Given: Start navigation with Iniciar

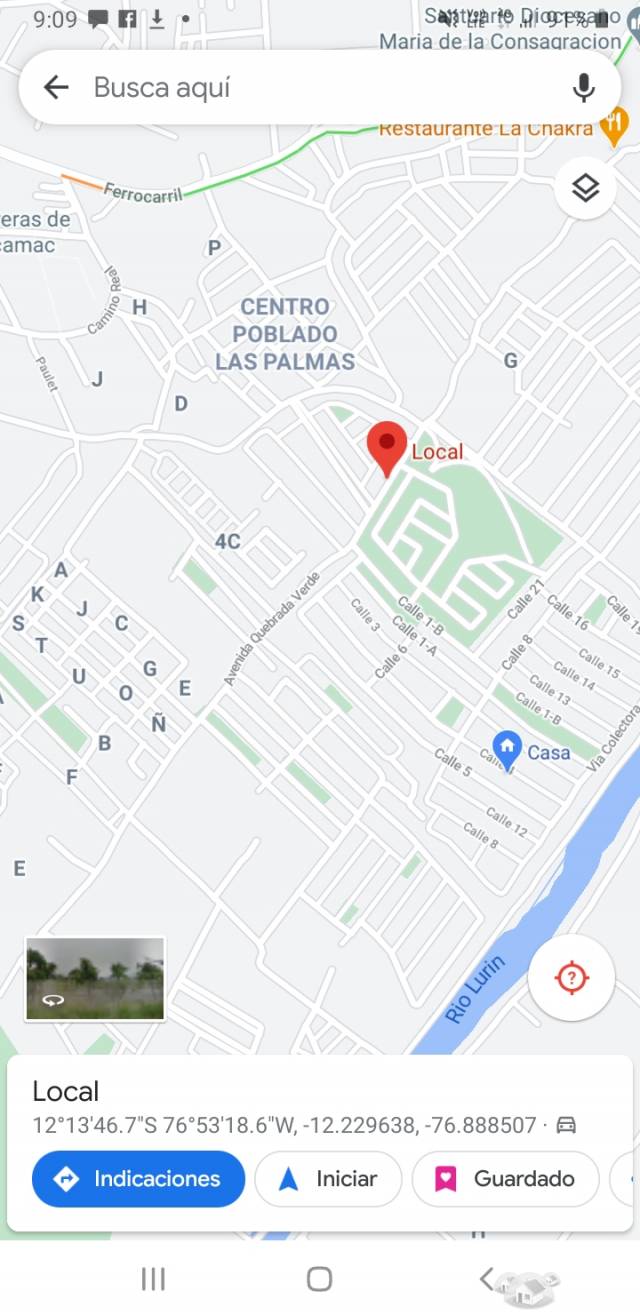Looking at the screenshot, I should click(328, 1179).
